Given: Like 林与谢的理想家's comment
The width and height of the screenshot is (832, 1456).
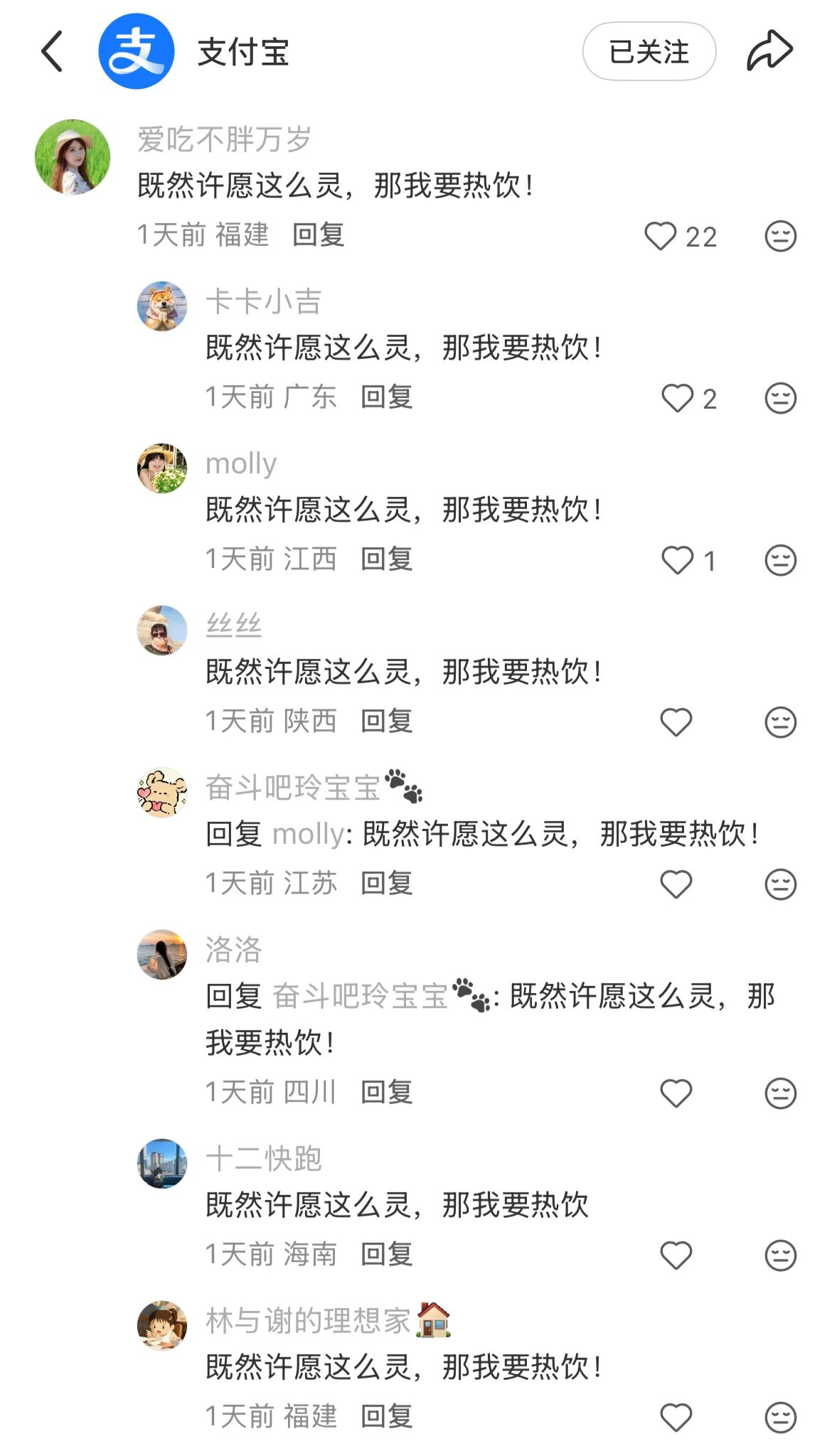Looking at the screenshot, I should pos(676,1418).
